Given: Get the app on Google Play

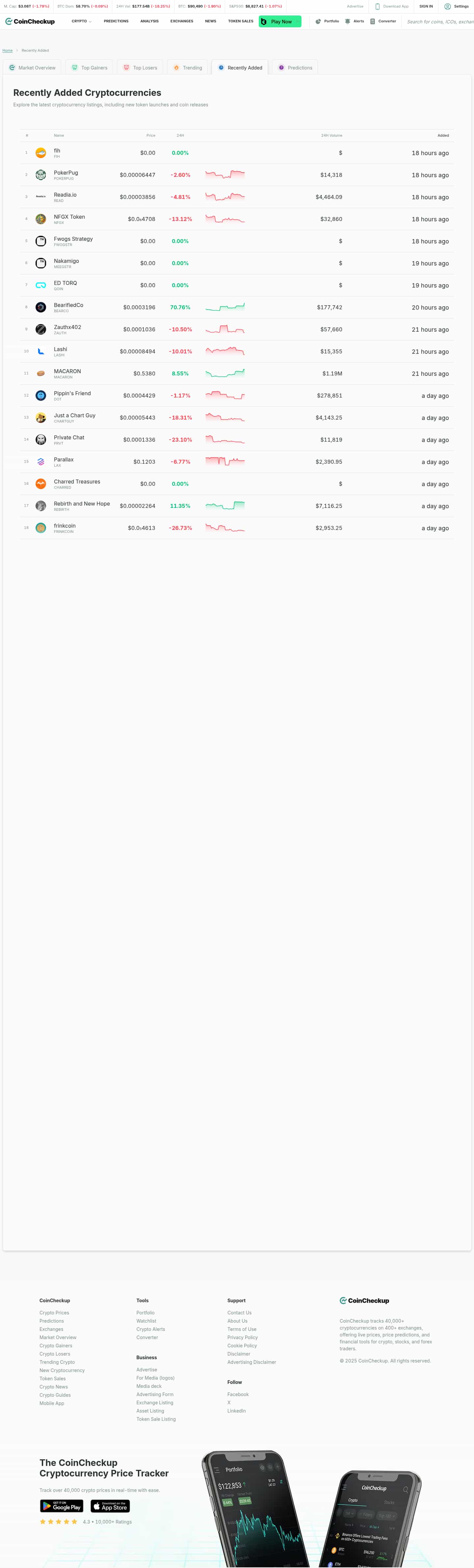Looking at the screenshot, I should tap(62, 1506).
